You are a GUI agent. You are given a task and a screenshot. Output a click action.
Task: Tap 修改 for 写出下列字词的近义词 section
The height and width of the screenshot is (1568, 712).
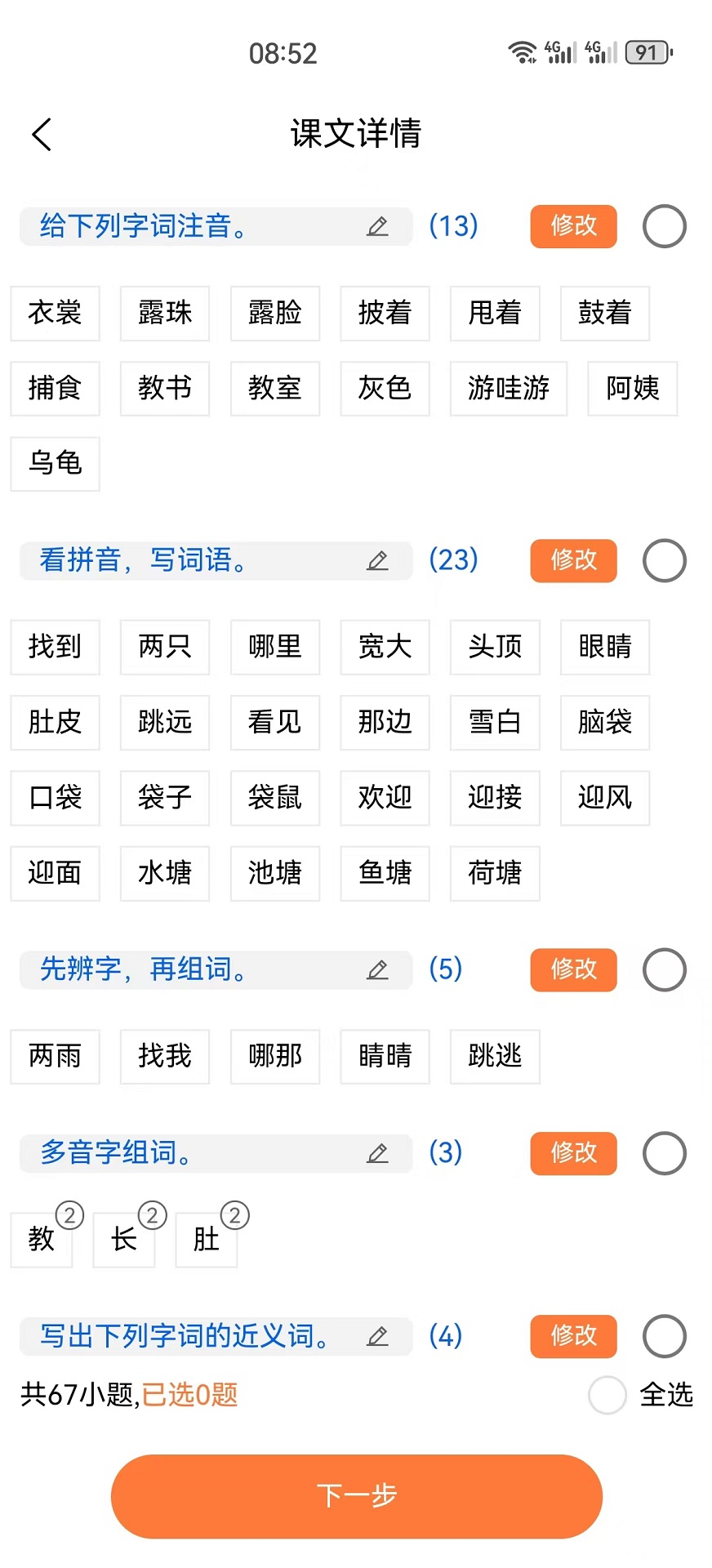[573, 1337]
